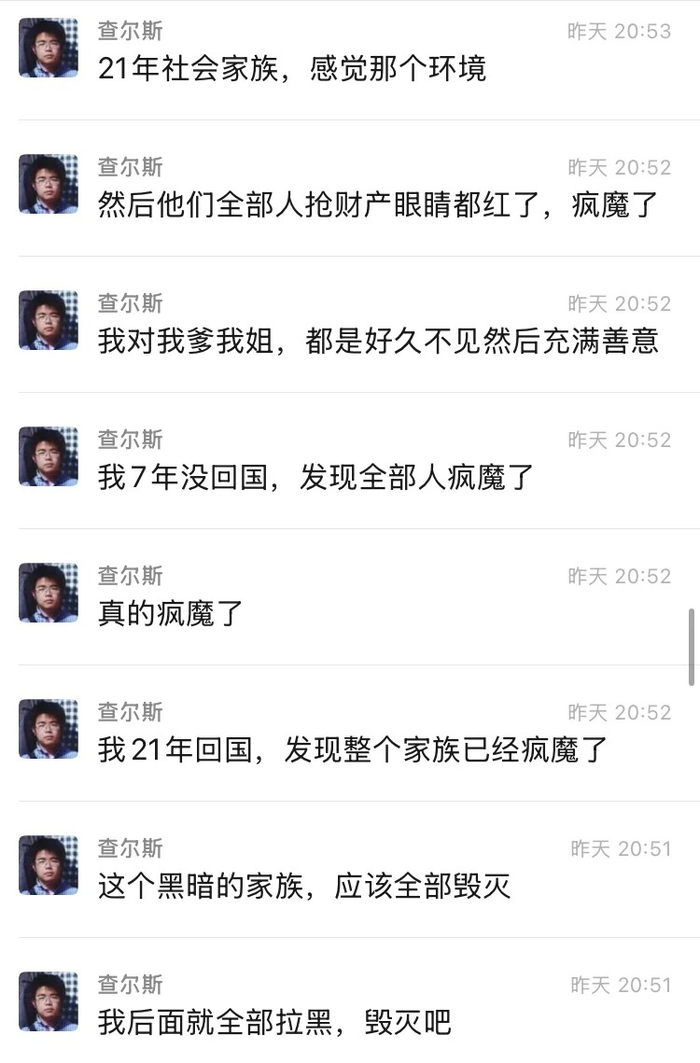Open the message "21年社会家族，感觉那个环境"
The height and width of the screenshot is (1063, 700).
click(292, 69)
